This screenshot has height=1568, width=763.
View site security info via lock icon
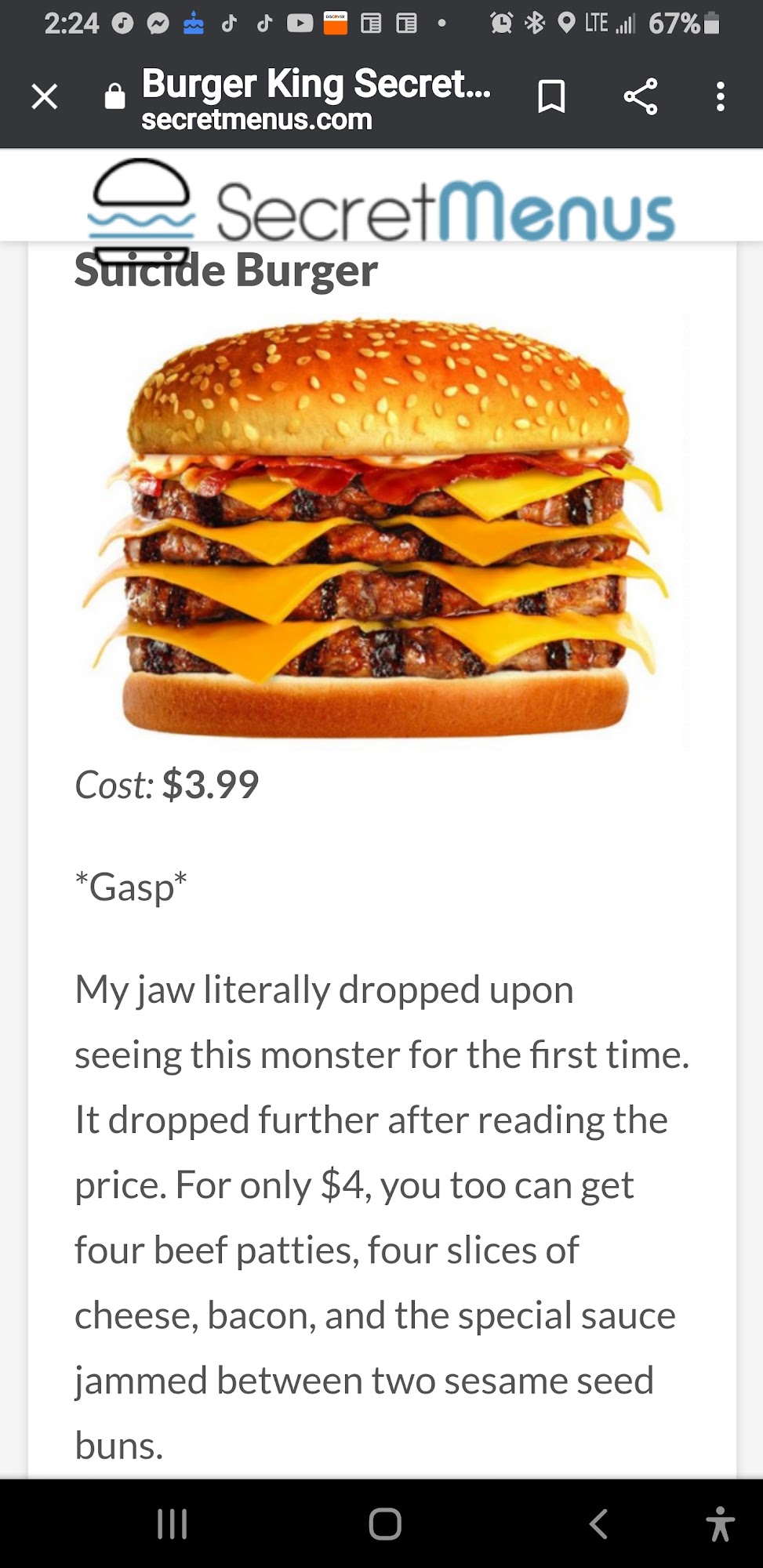coord(115,97)
